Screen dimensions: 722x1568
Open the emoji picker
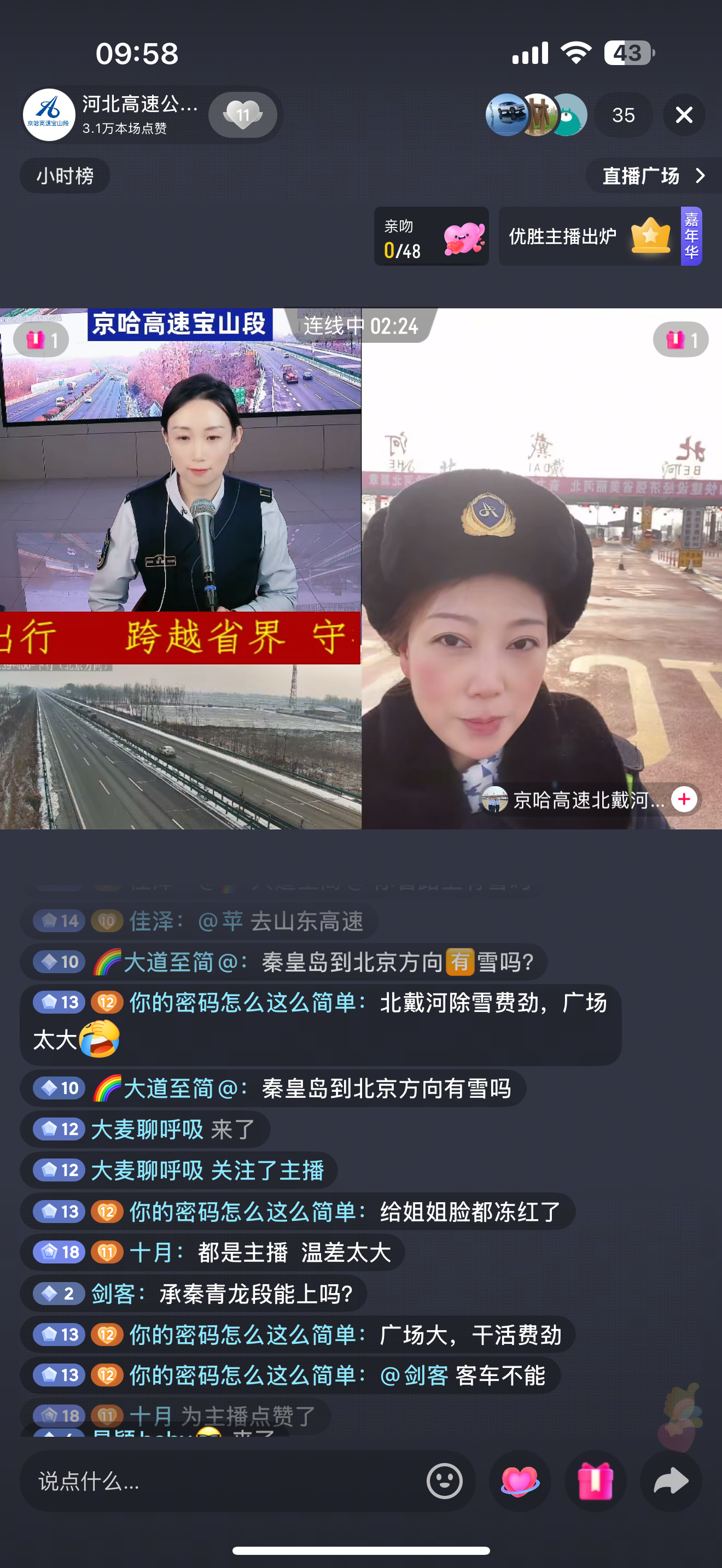click(444, 1481)
